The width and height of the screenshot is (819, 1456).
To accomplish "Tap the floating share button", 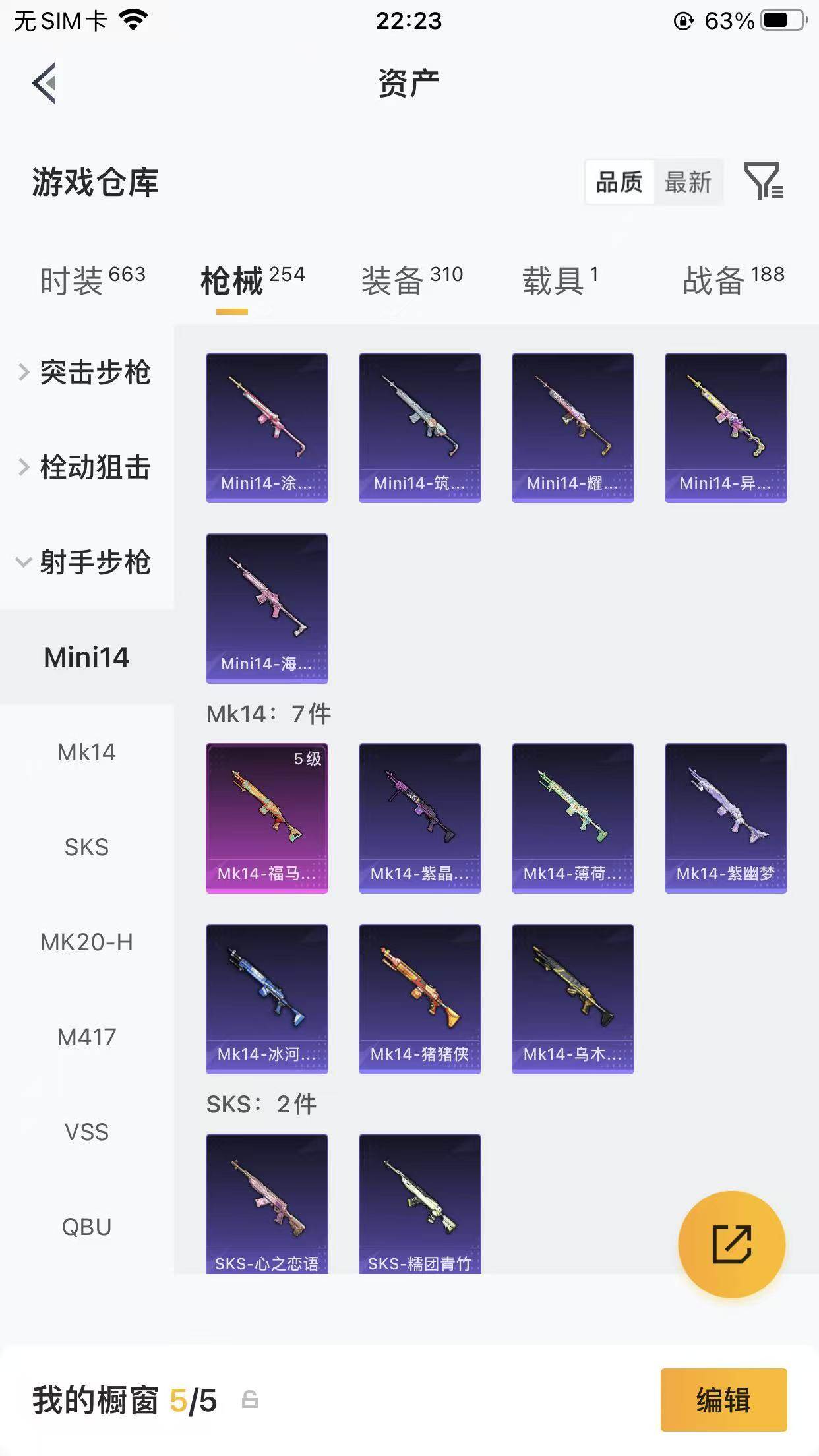I will (731, 1244).
